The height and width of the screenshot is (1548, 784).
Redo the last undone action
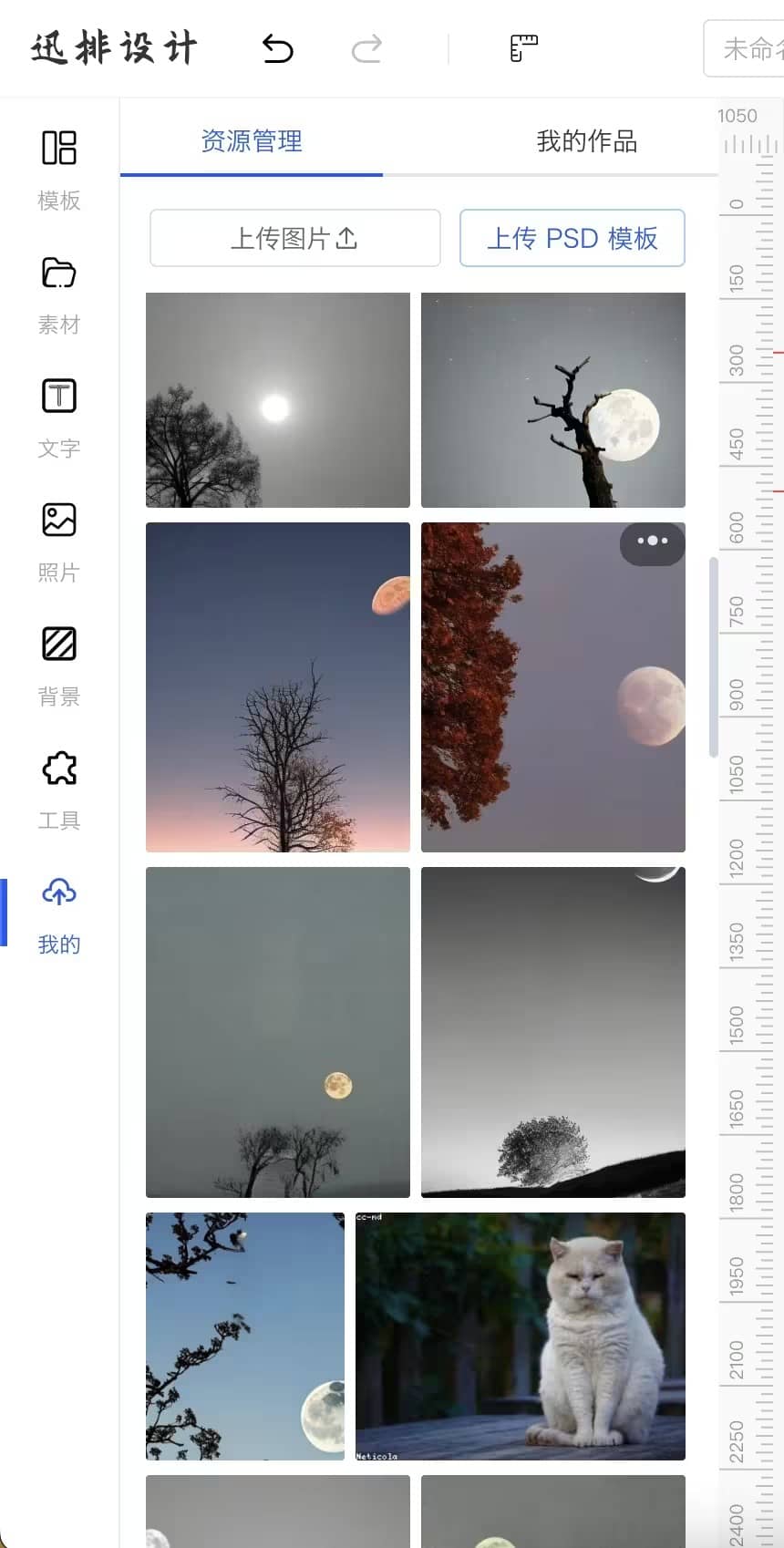pyautogui.click(x=366, y=48)
